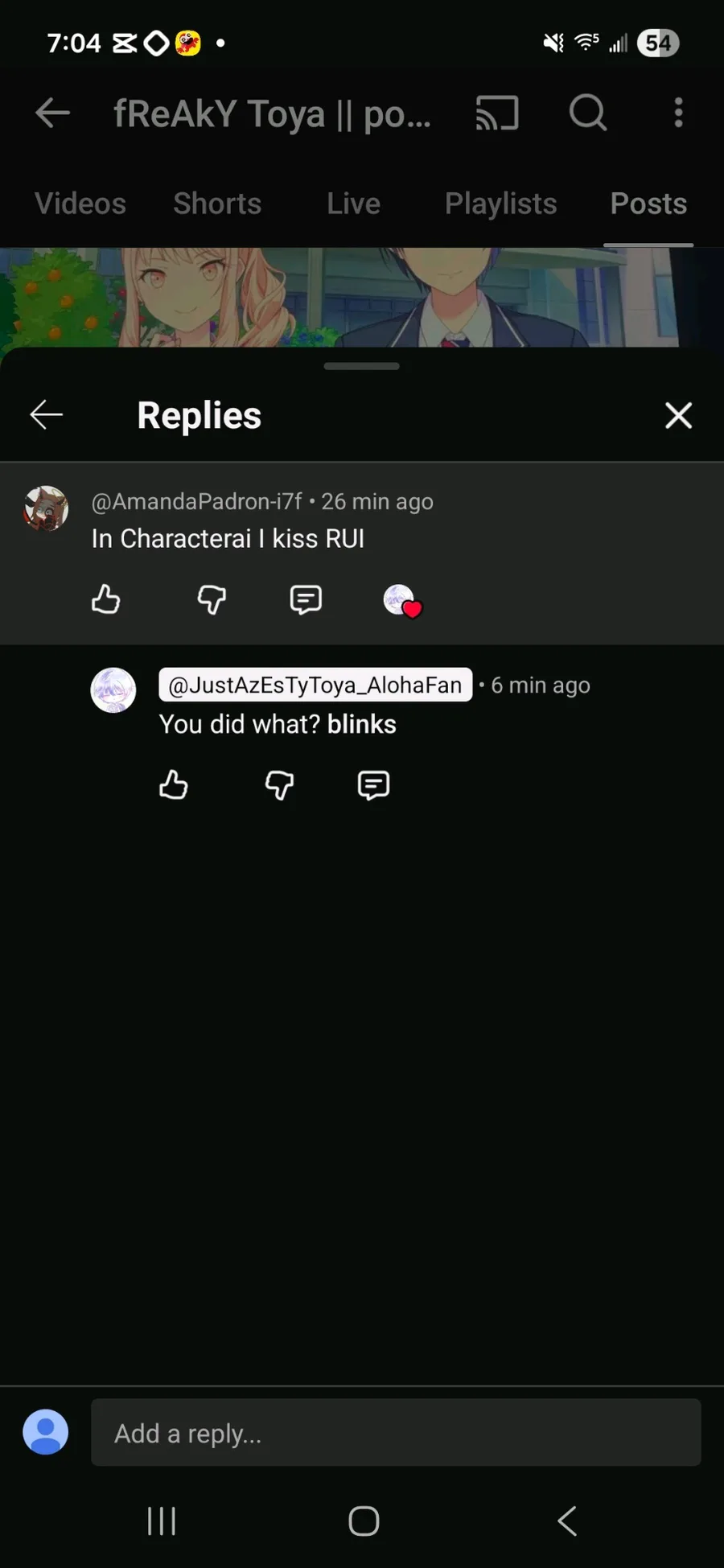Search within this channel
Screen dimensions: 724x1568
pos(588,113)
